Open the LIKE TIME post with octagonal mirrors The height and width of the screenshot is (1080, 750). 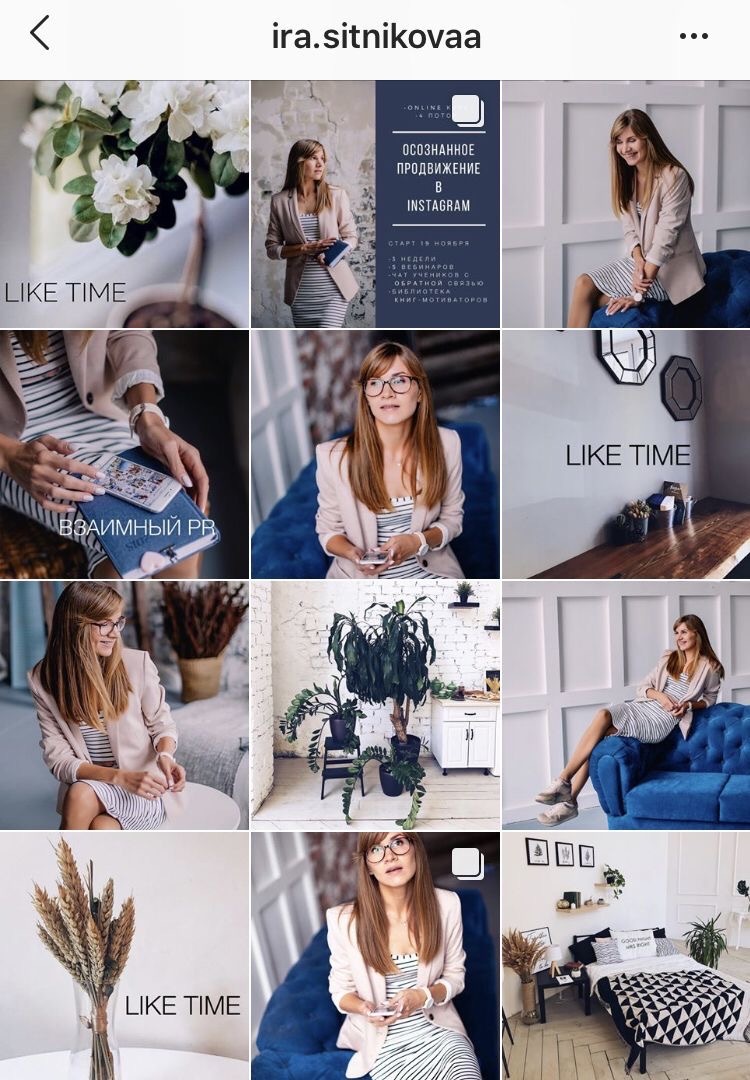pos(626,454)
